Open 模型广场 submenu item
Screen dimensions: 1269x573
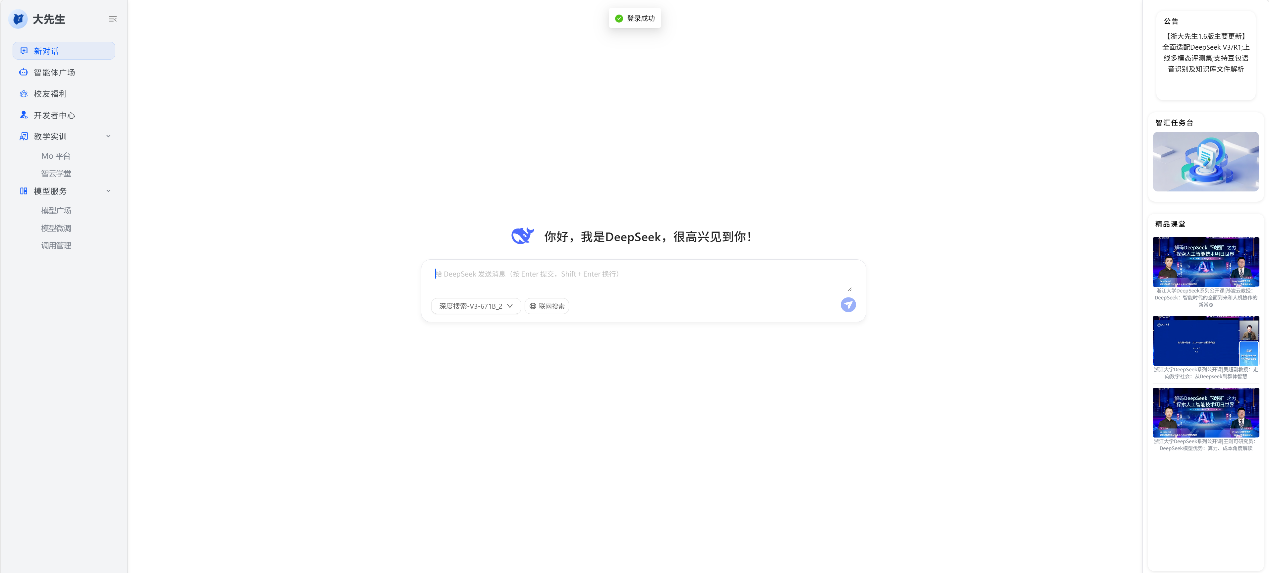tap(56, 210)
